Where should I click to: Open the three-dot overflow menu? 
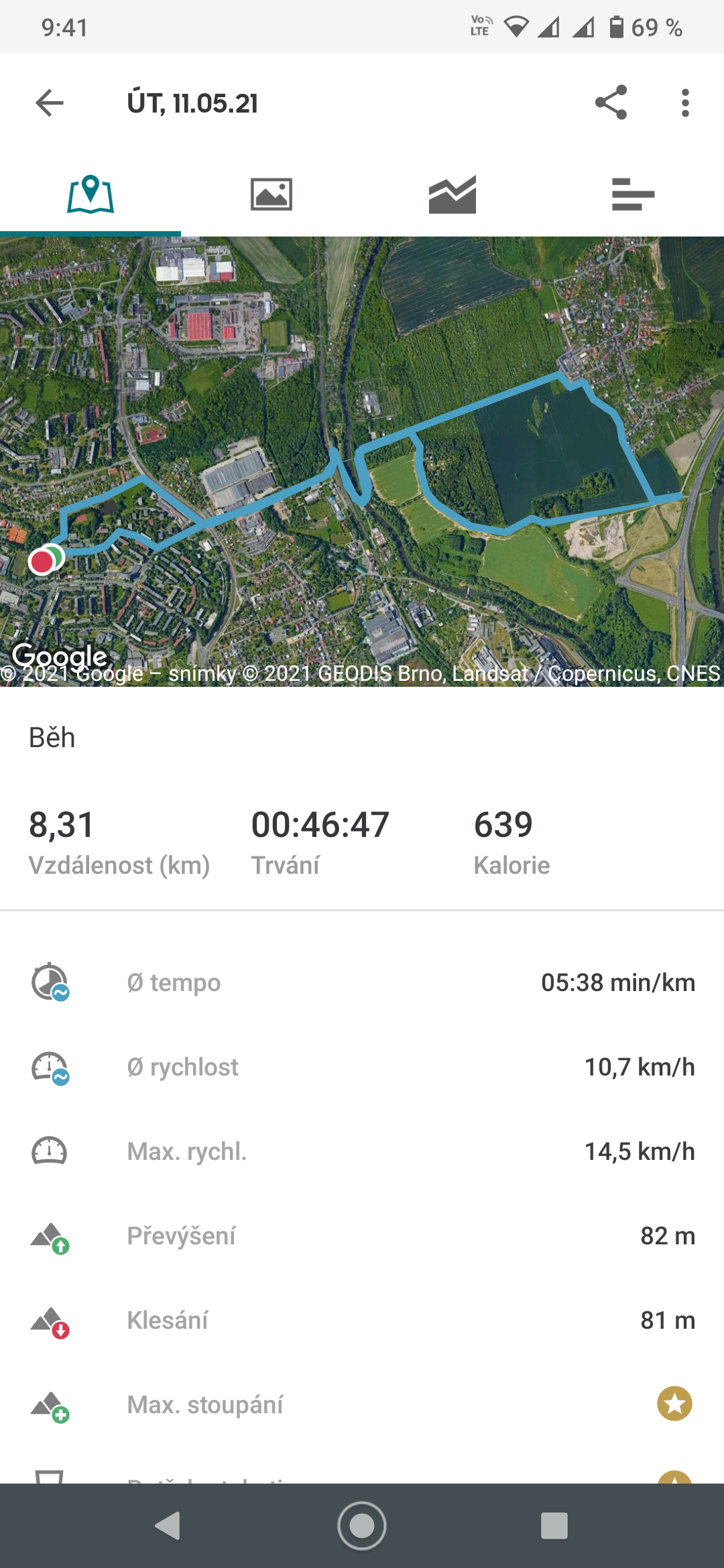[684, 103]
